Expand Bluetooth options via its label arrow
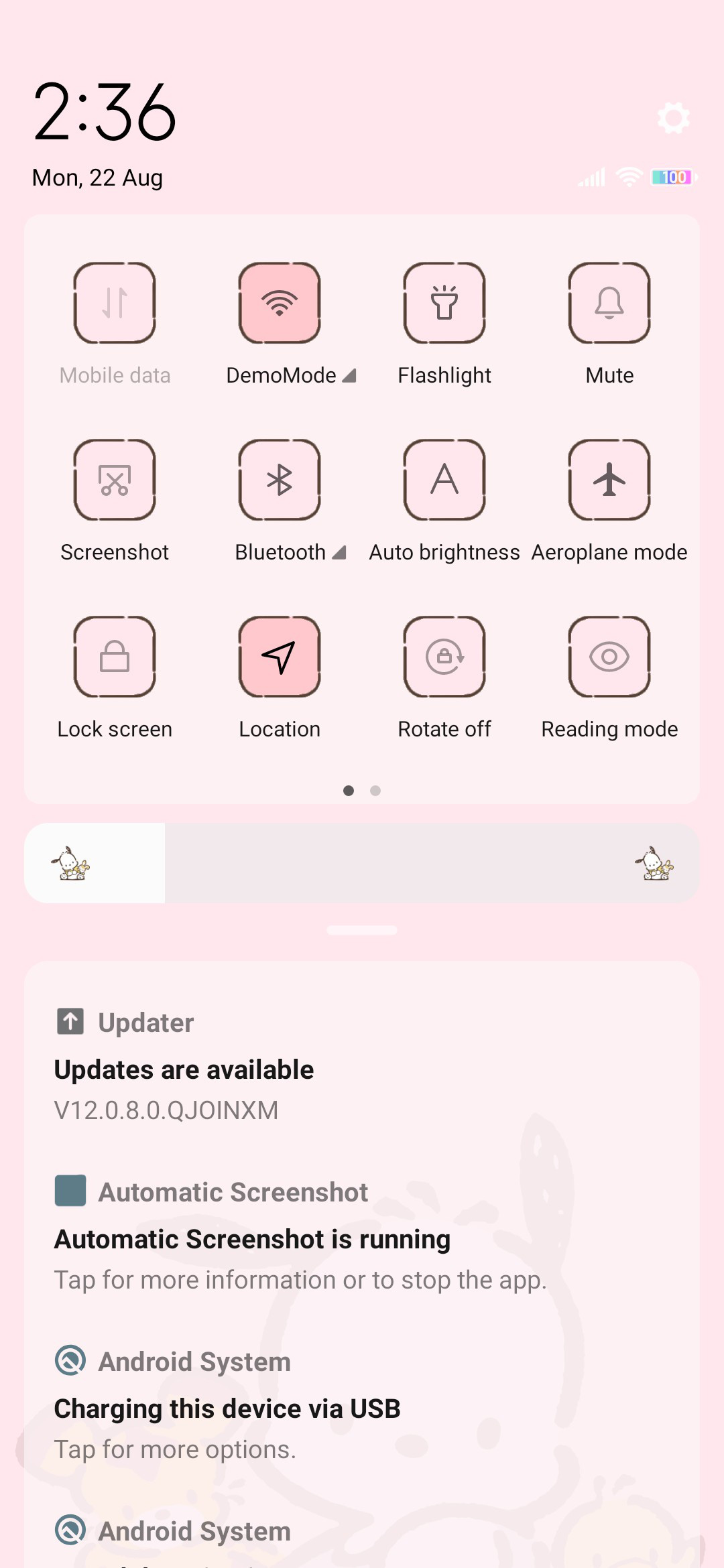 (x=339, y=552)
